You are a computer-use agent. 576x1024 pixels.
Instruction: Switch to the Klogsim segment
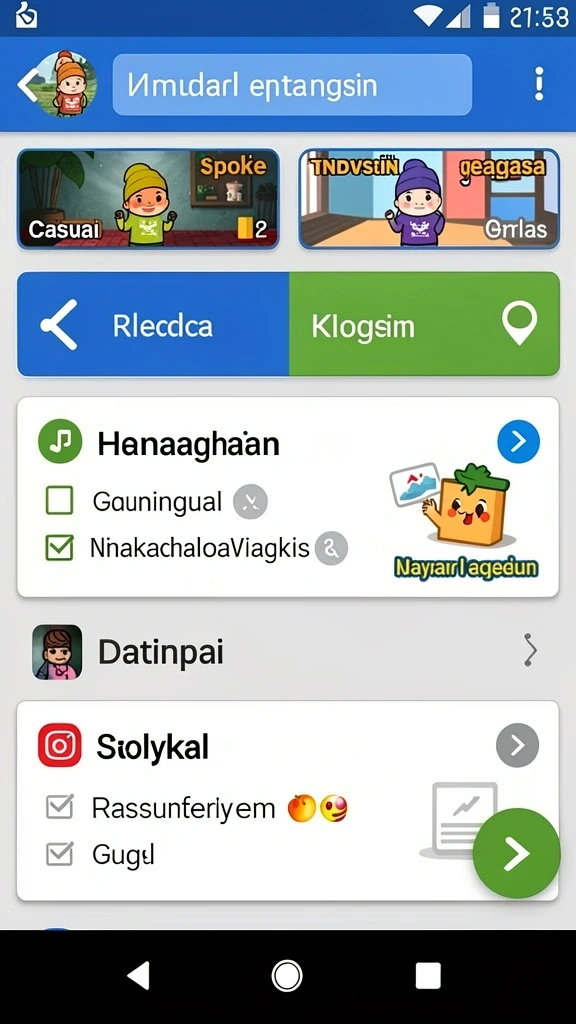point(424,324)
